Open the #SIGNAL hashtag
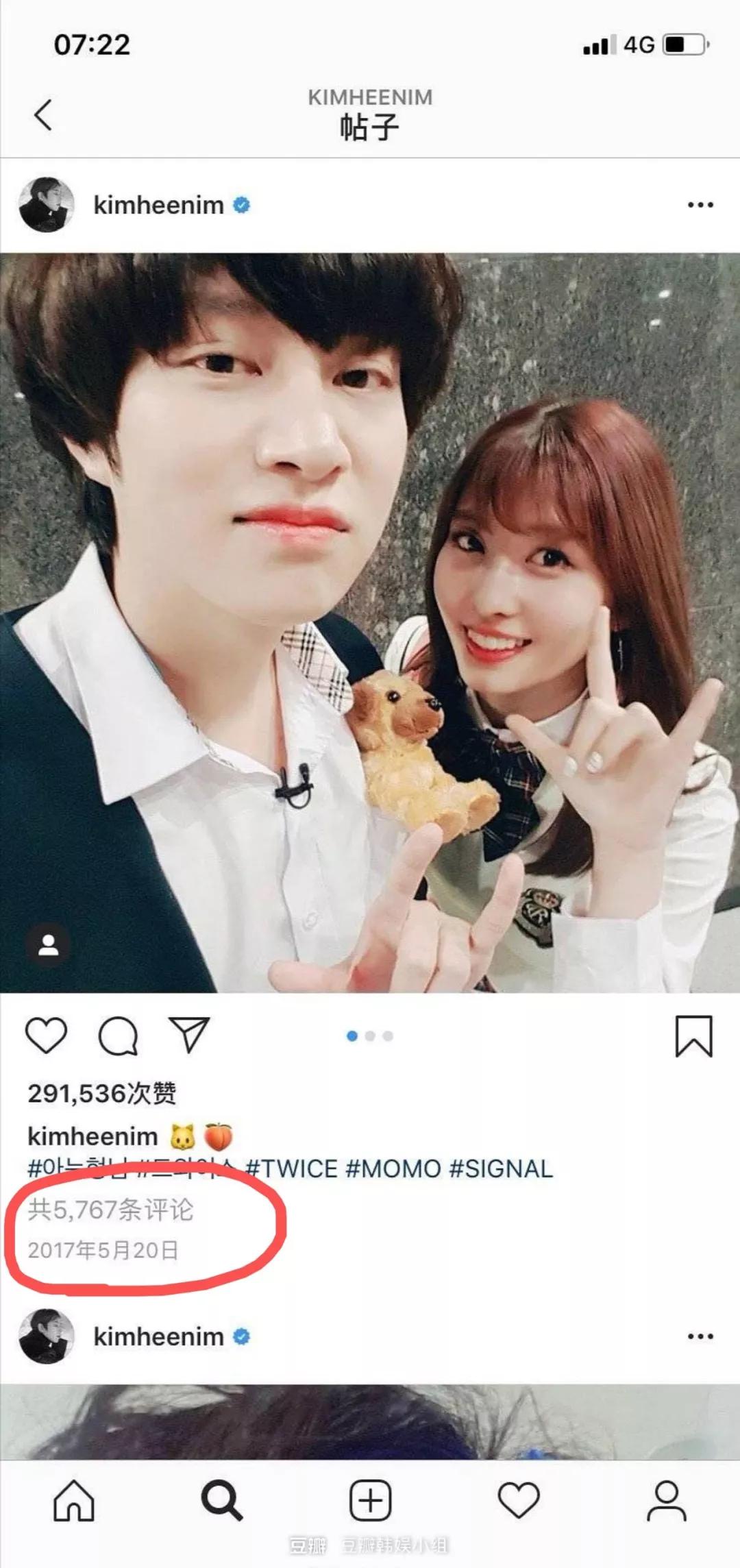The height and width of the screenshot is (1568, 740). coord(501,1169)
